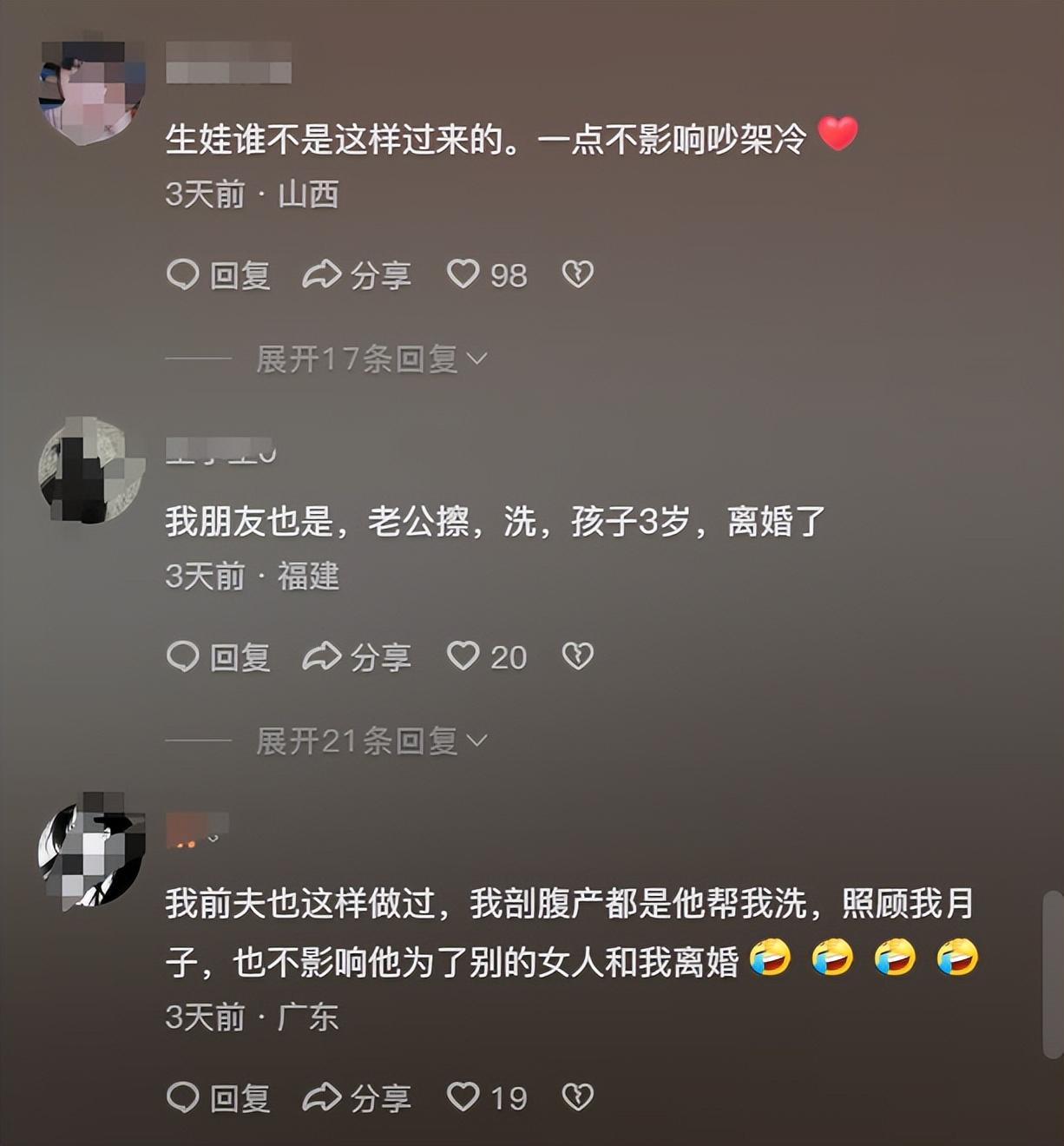Reply to the comment from 福建

pyautogui.click(x=218, y=657)
